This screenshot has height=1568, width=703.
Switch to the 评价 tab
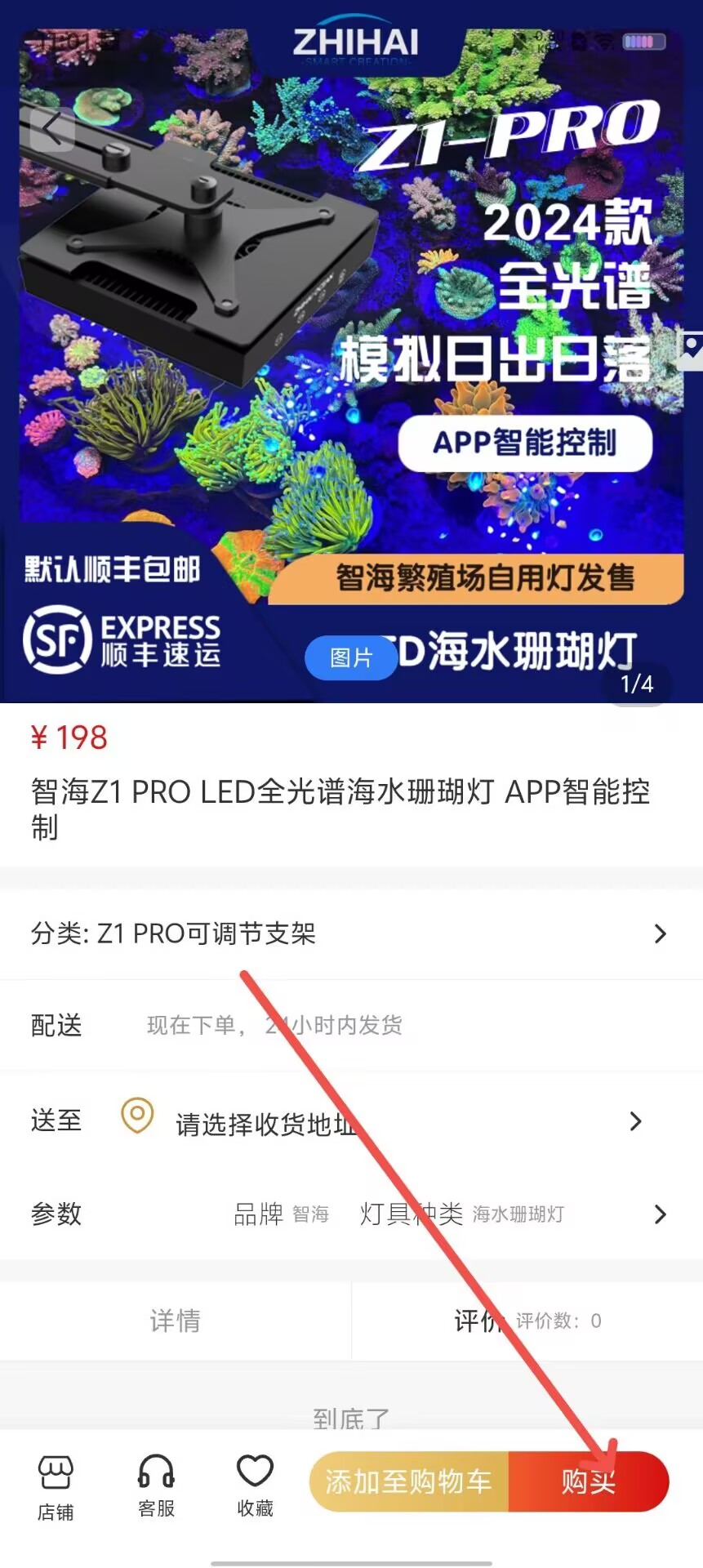[x=527, y=1321]
